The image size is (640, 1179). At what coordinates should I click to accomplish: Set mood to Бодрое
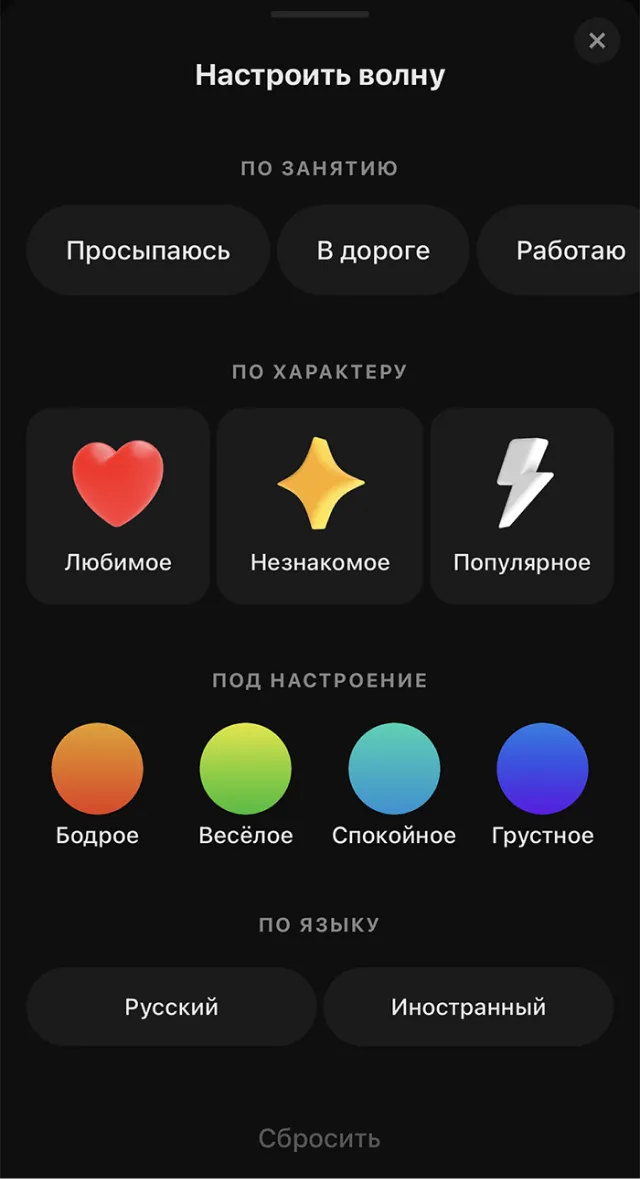point(97,769)
